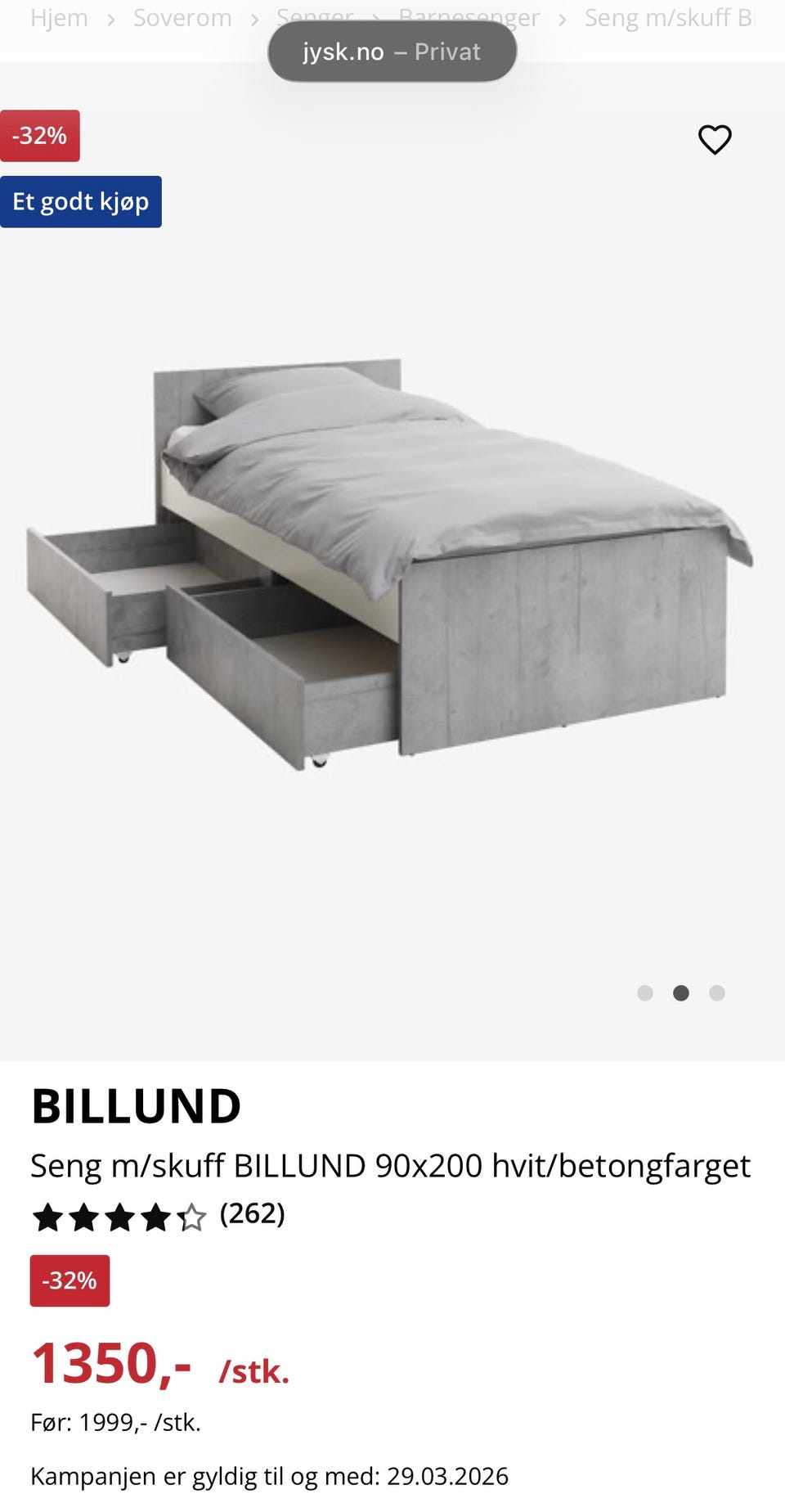Add BILLUND bed to wishlist via heart icon
Viewport: 785px width, 1512px height.
(x=715, y=140)
